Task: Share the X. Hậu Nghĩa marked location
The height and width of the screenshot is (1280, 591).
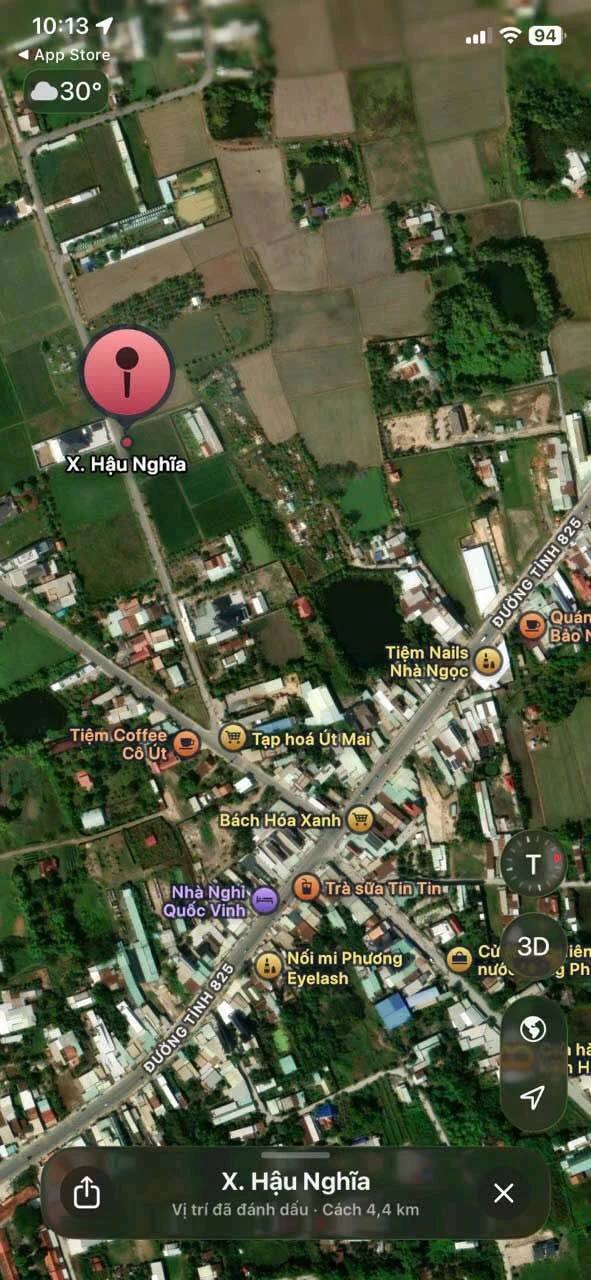Action: 87,1193
